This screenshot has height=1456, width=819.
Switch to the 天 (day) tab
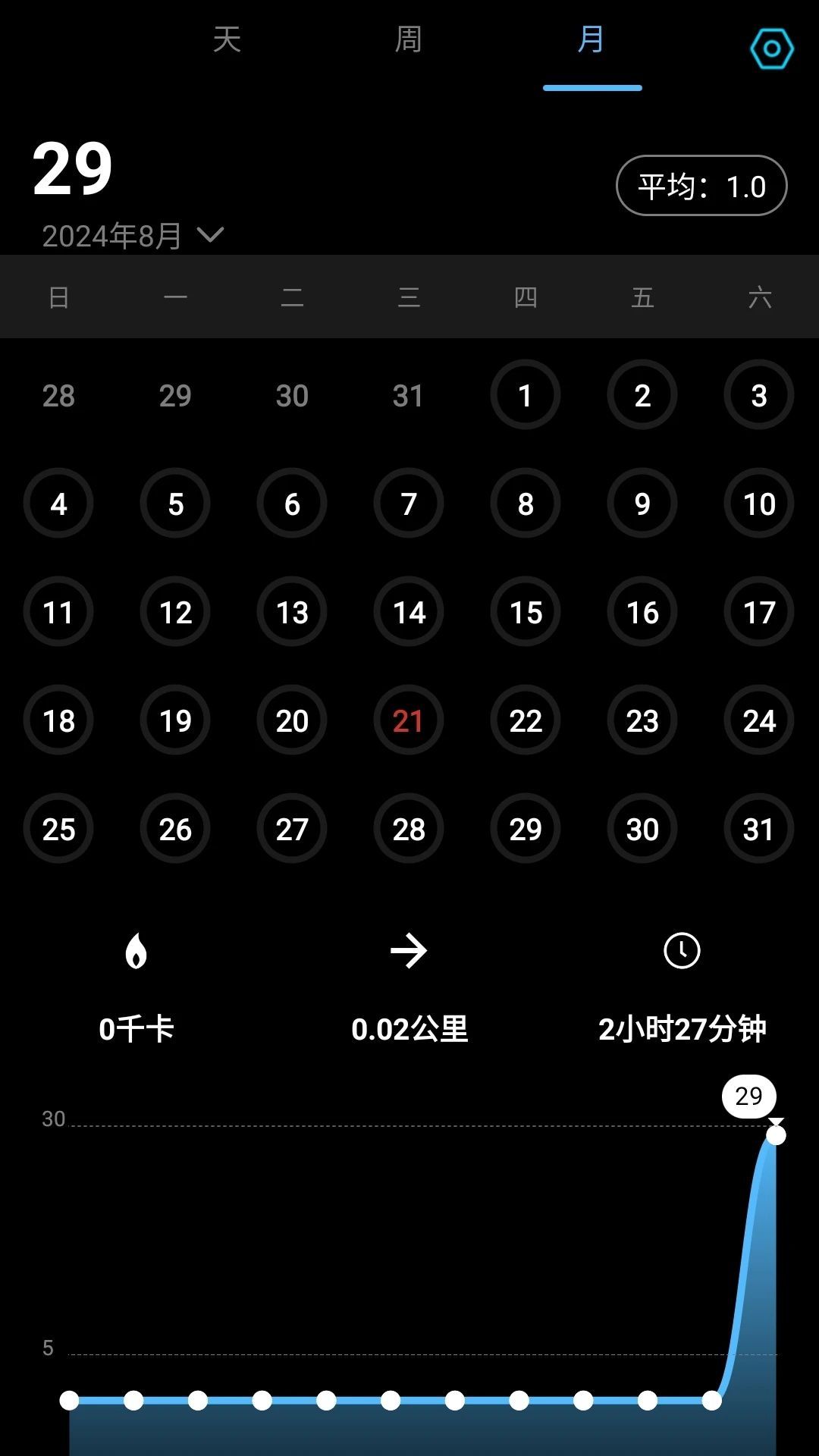point(227,39)
